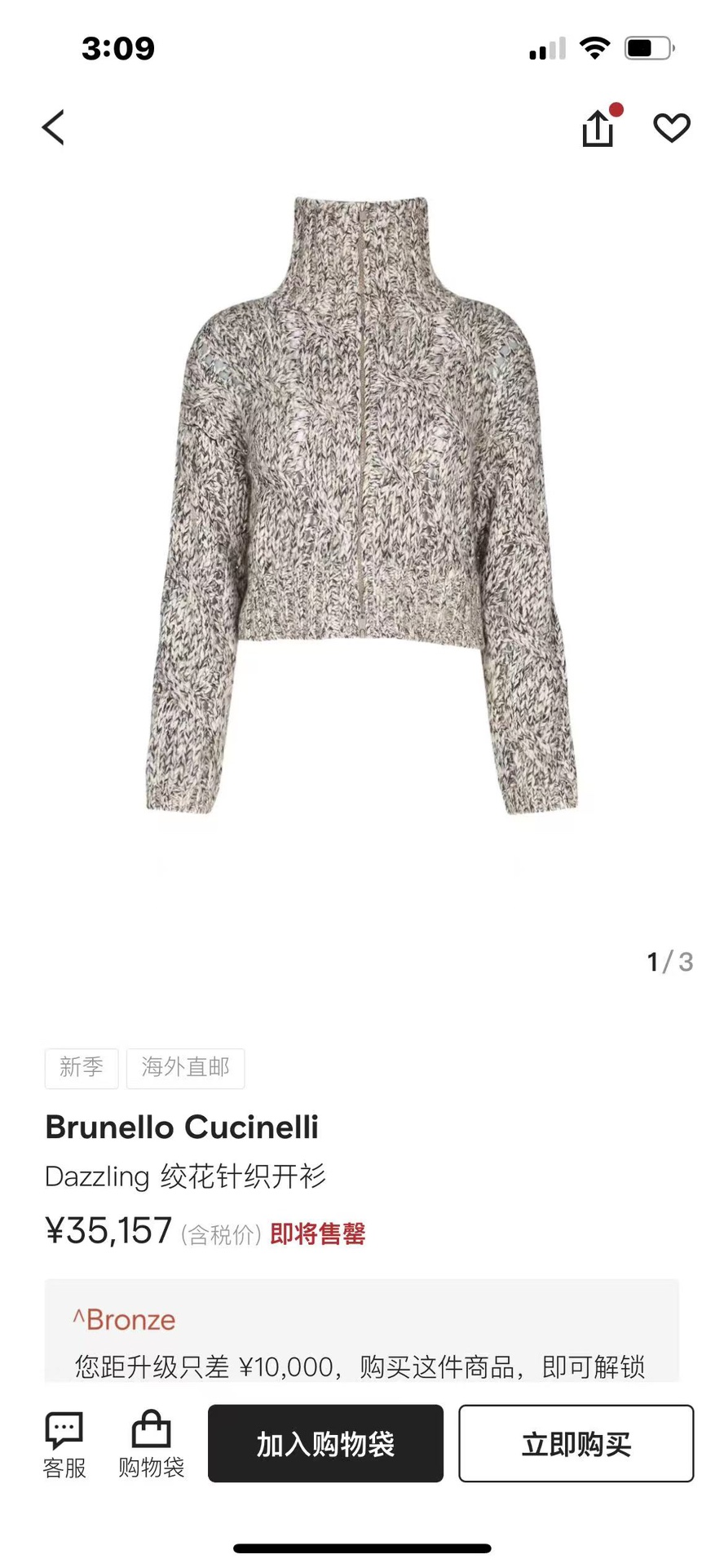This screenshot has width=724, height=1568.
Task: Tap 加入购物袋 to add to bag
Action: pos(325,1443)
